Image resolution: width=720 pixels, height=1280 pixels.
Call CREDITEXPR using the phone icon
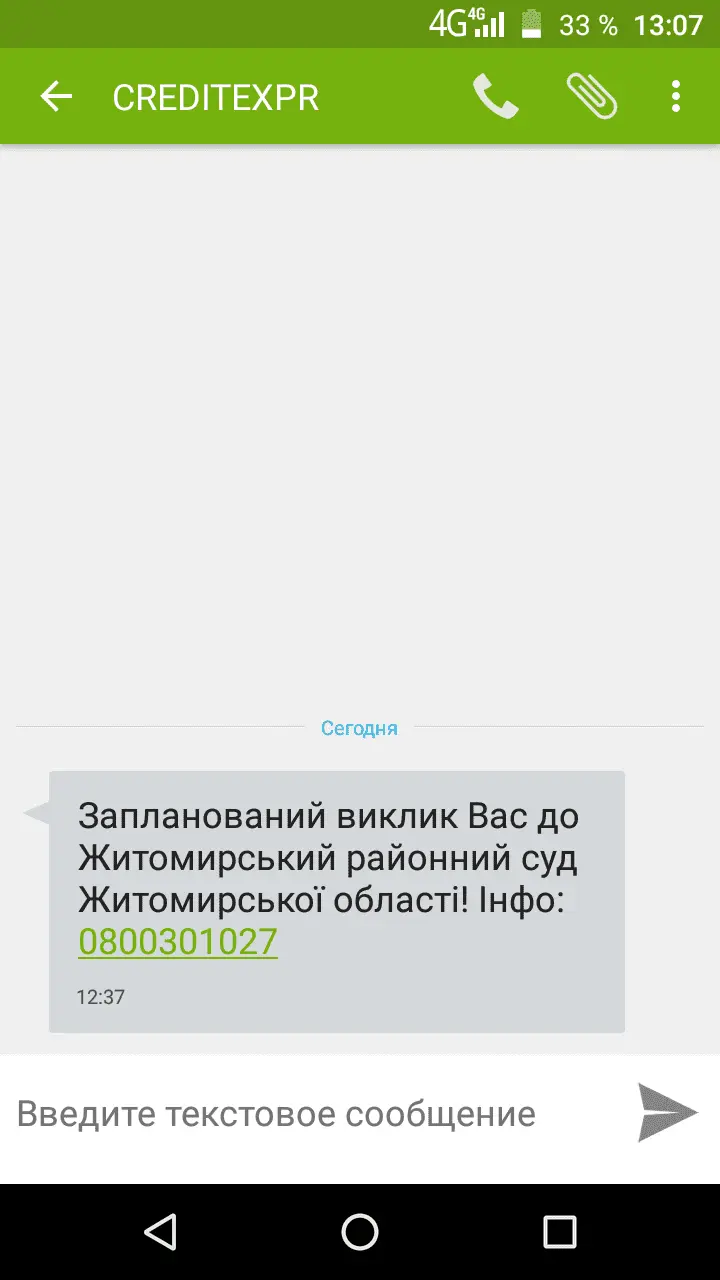tap(495, 97)
